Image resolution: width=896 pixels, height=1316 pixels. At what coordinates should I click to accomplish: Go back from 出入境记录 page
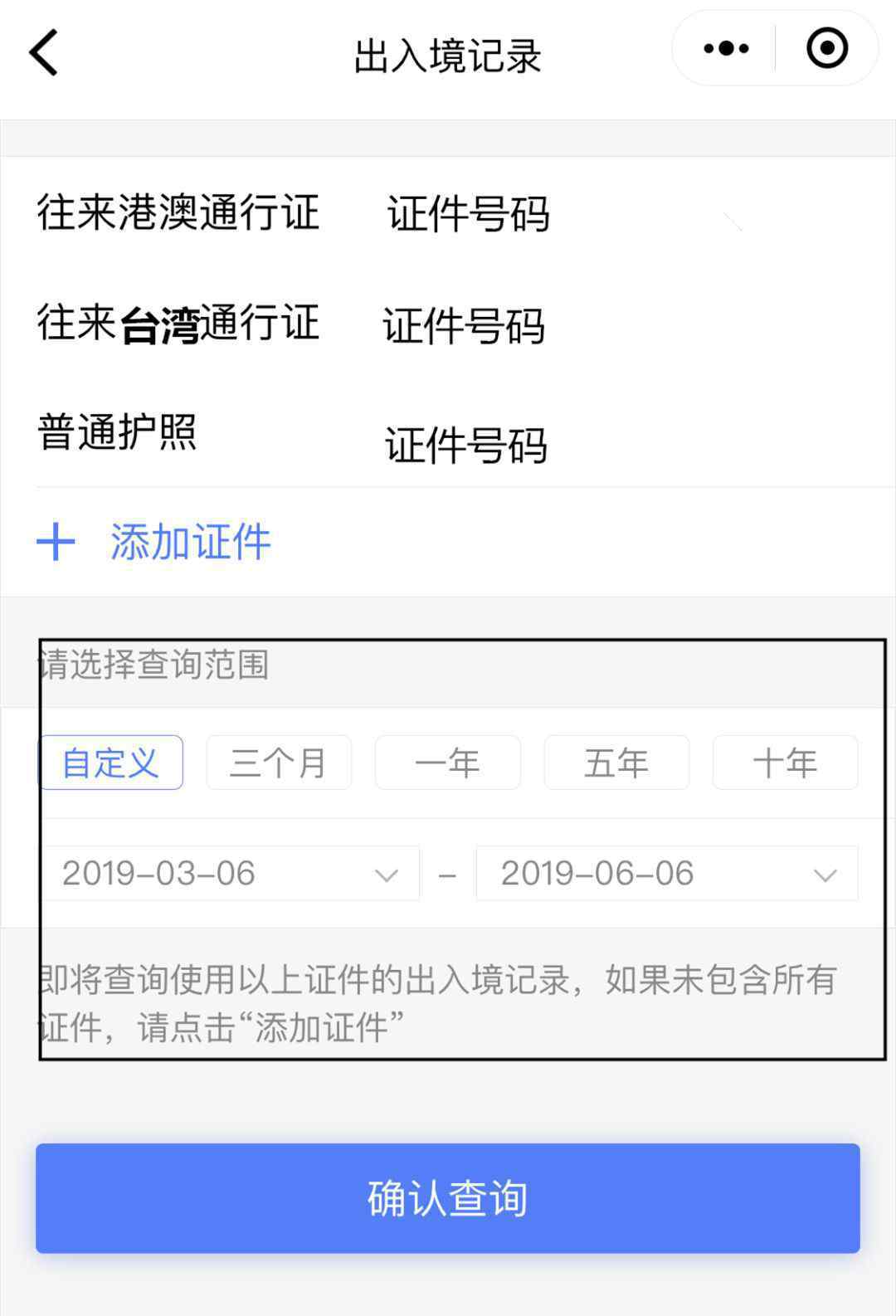(x=44, y=53)
